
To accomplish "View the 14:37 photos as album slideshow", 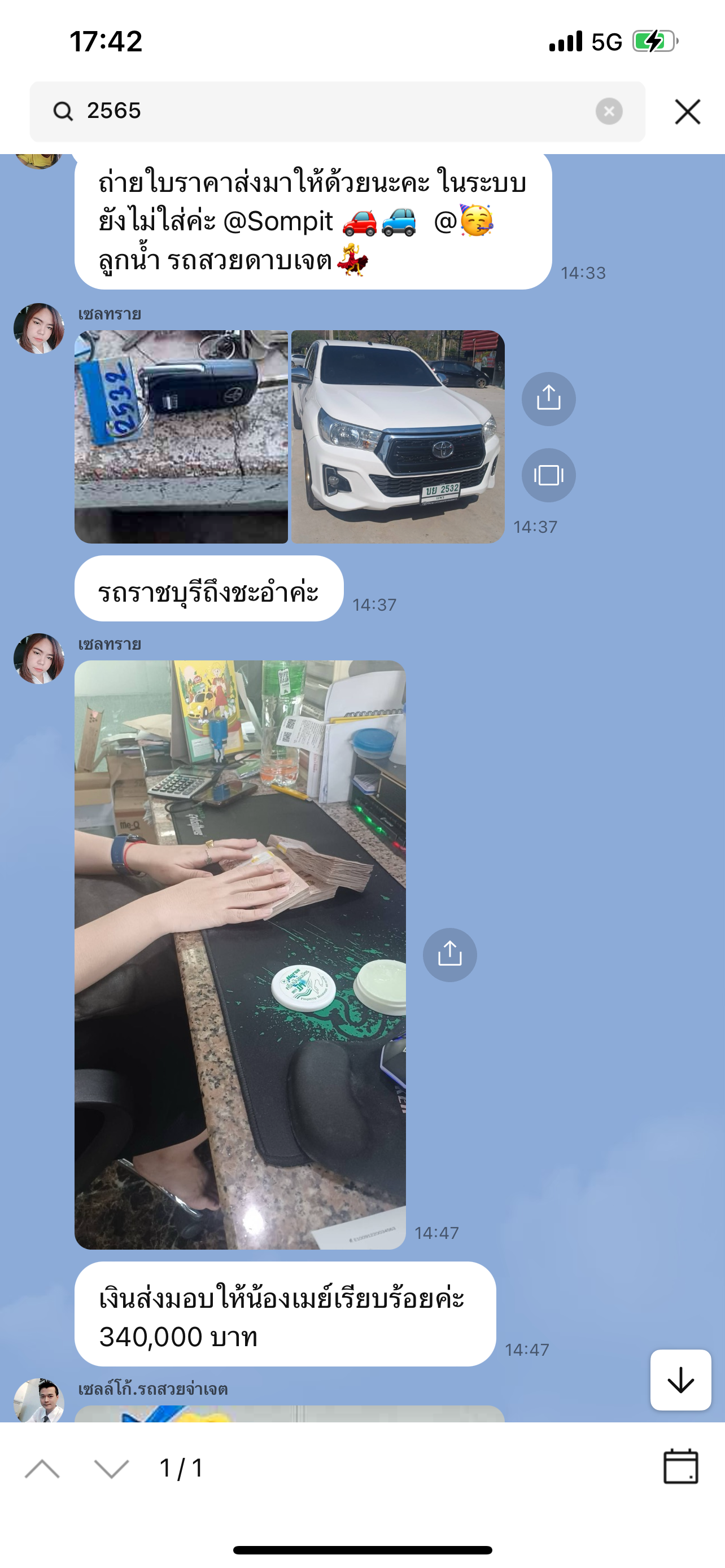I will pos(548,475).
